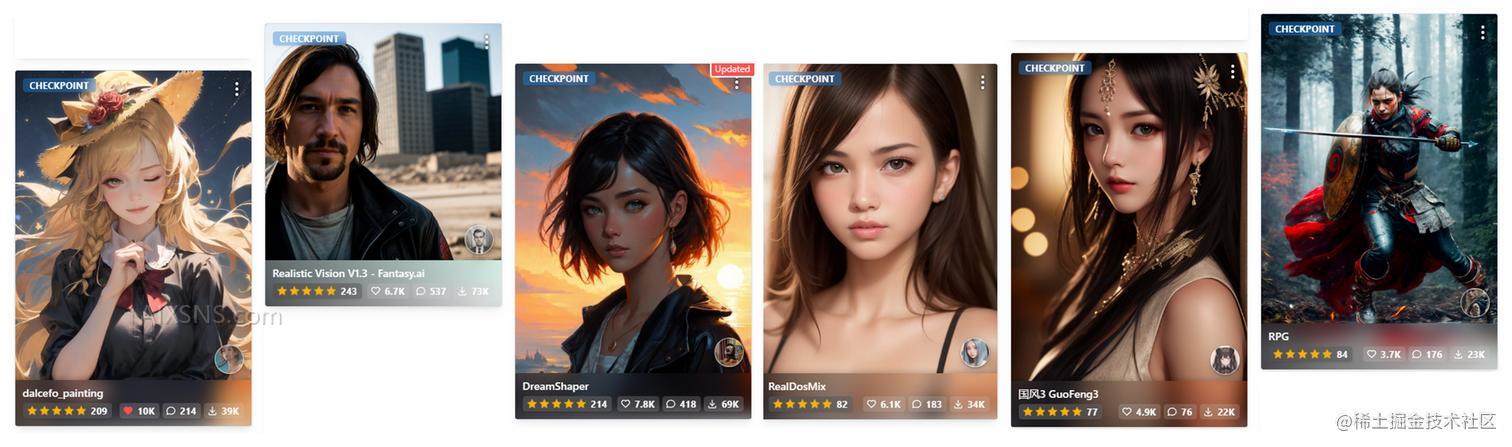Open the dalcefo_painting model card

133,240
